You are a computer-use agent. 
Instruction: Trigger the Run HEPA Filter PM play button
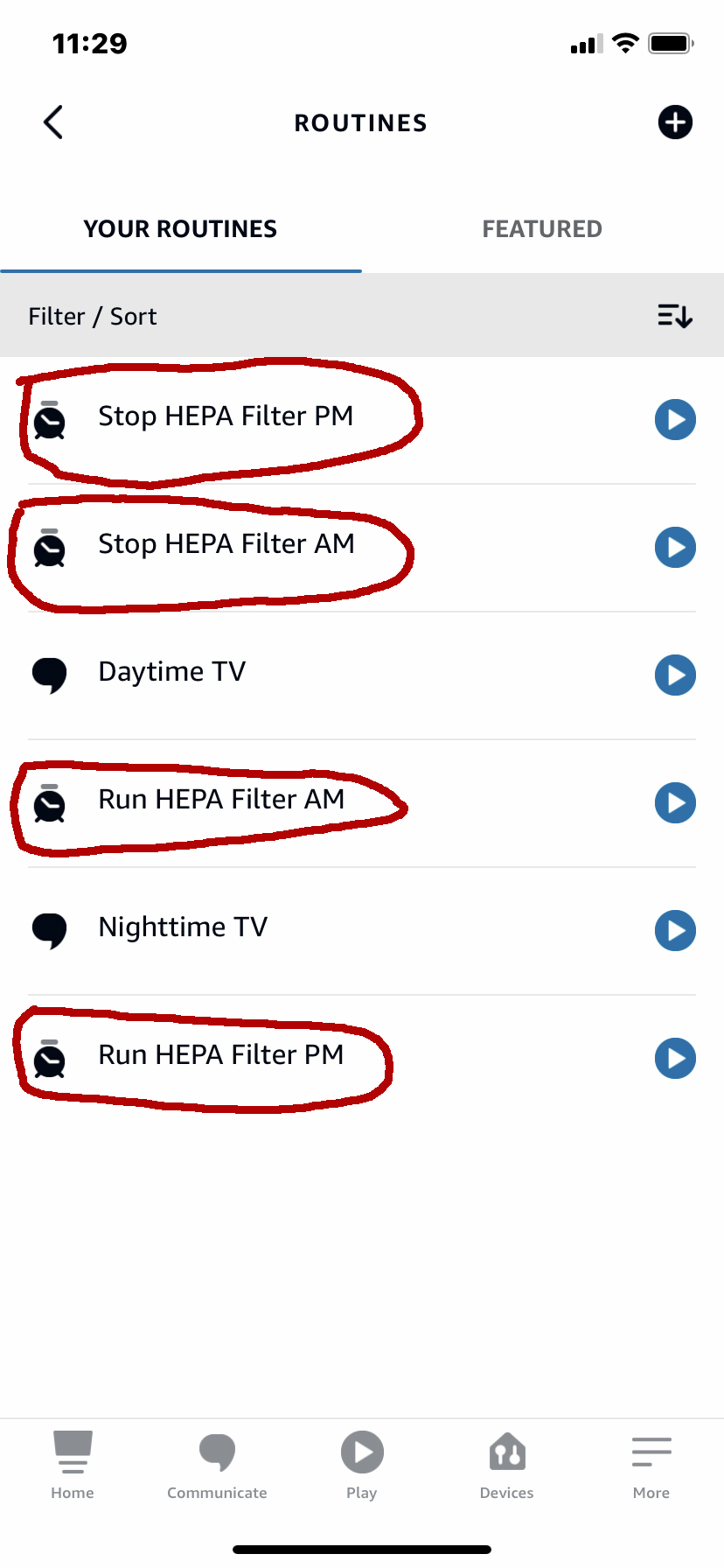coord(675,1059)
